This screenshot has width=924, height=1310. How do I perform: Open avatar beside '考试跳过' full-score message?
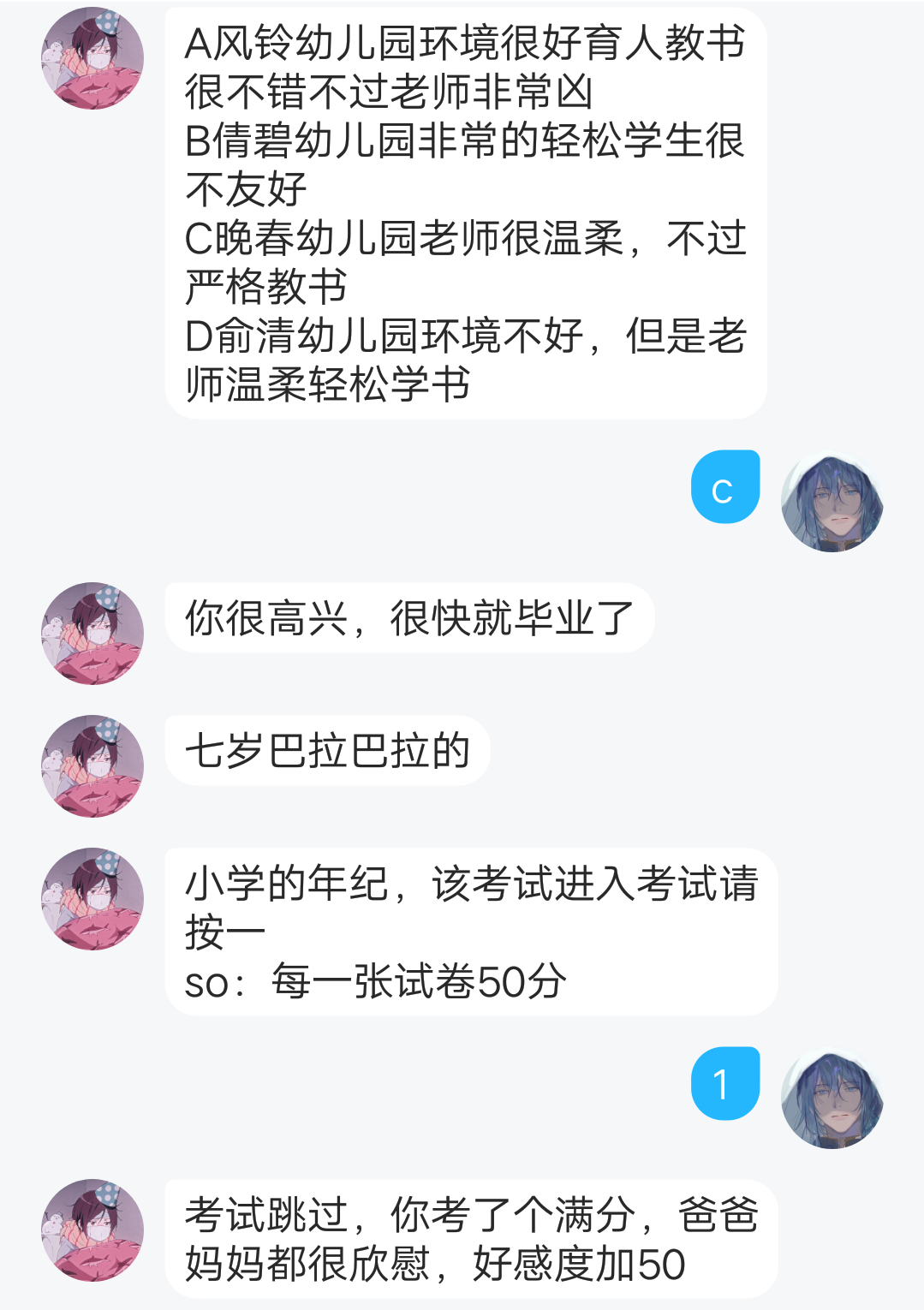92,1230
